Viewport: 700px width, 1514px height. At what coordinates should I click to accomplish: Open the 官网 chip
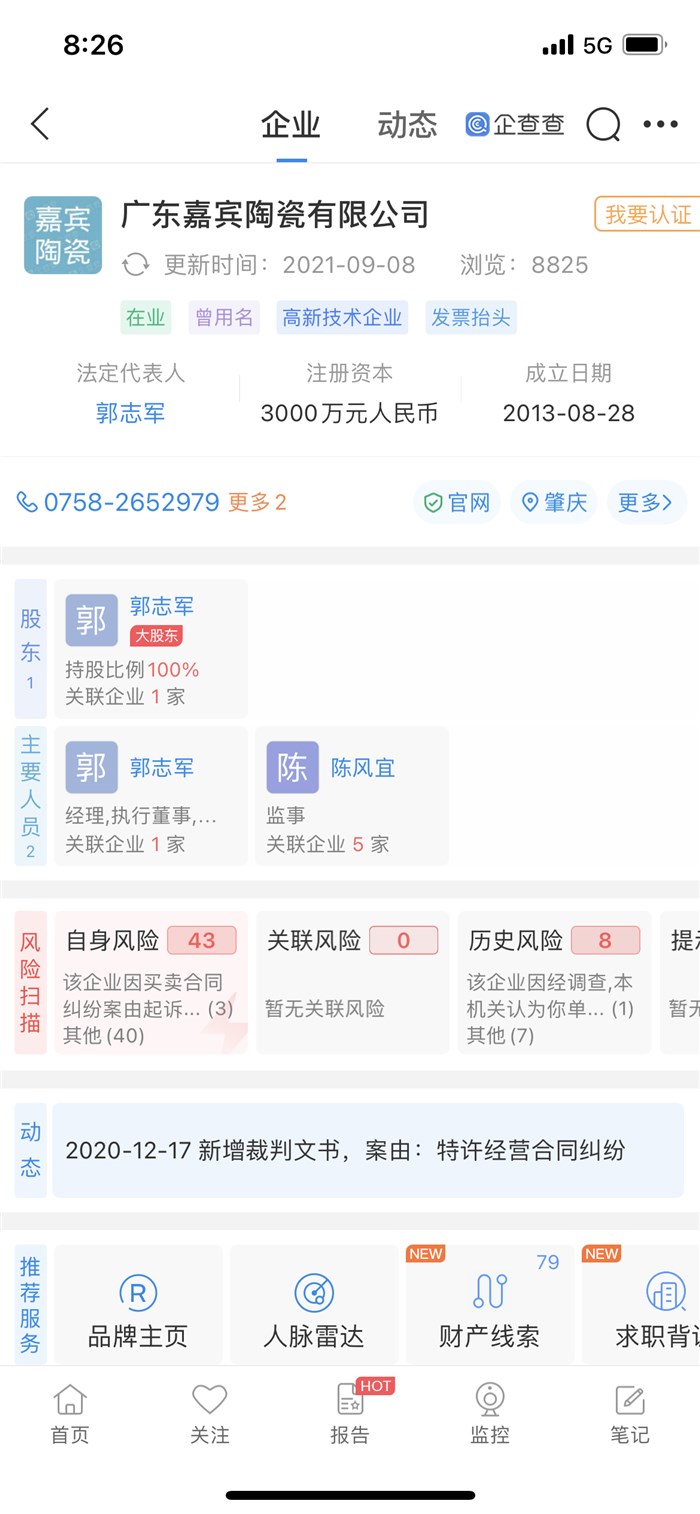click(457, 502)
